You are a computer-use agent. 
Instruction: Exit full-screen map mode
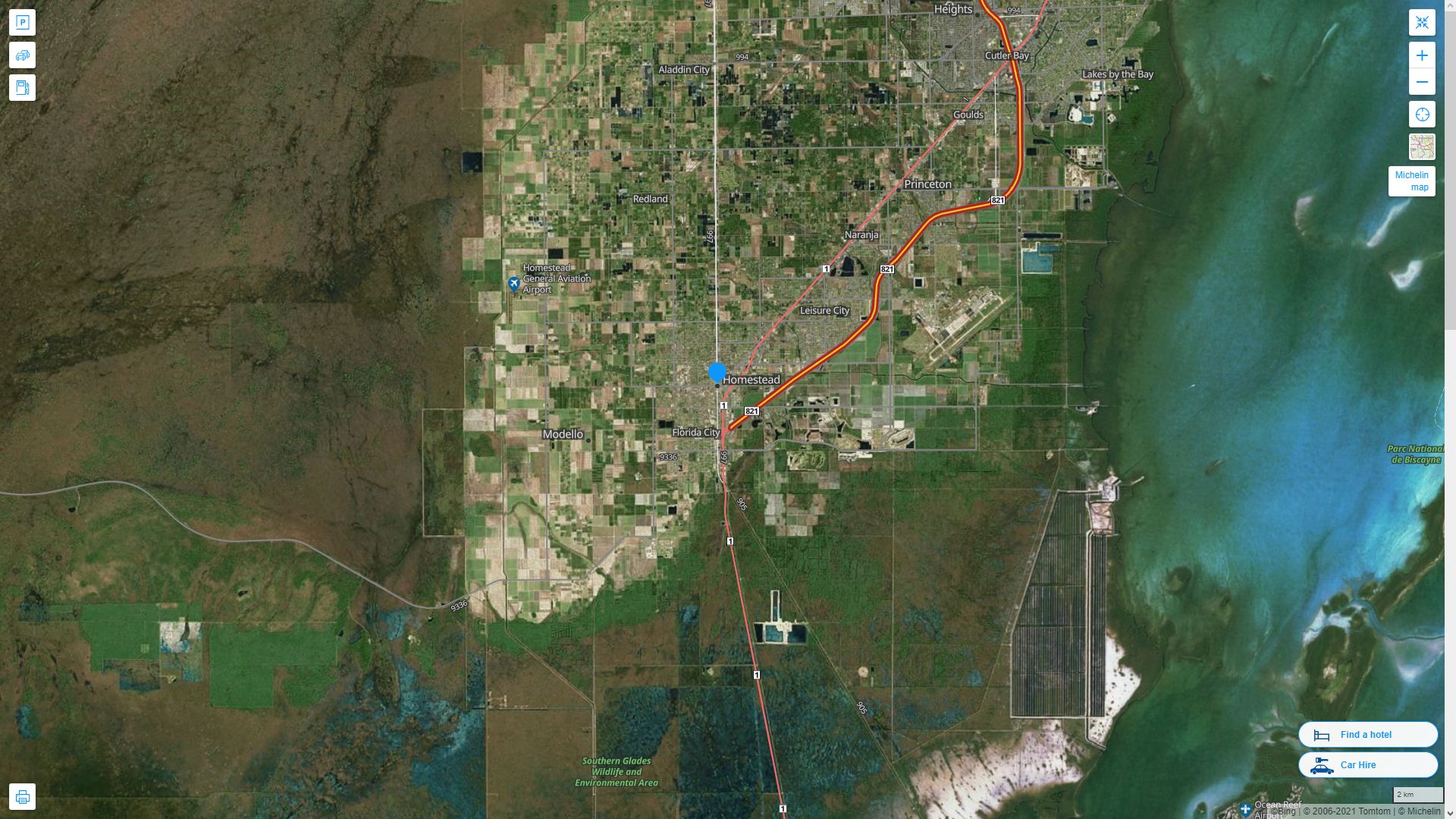1422,23
